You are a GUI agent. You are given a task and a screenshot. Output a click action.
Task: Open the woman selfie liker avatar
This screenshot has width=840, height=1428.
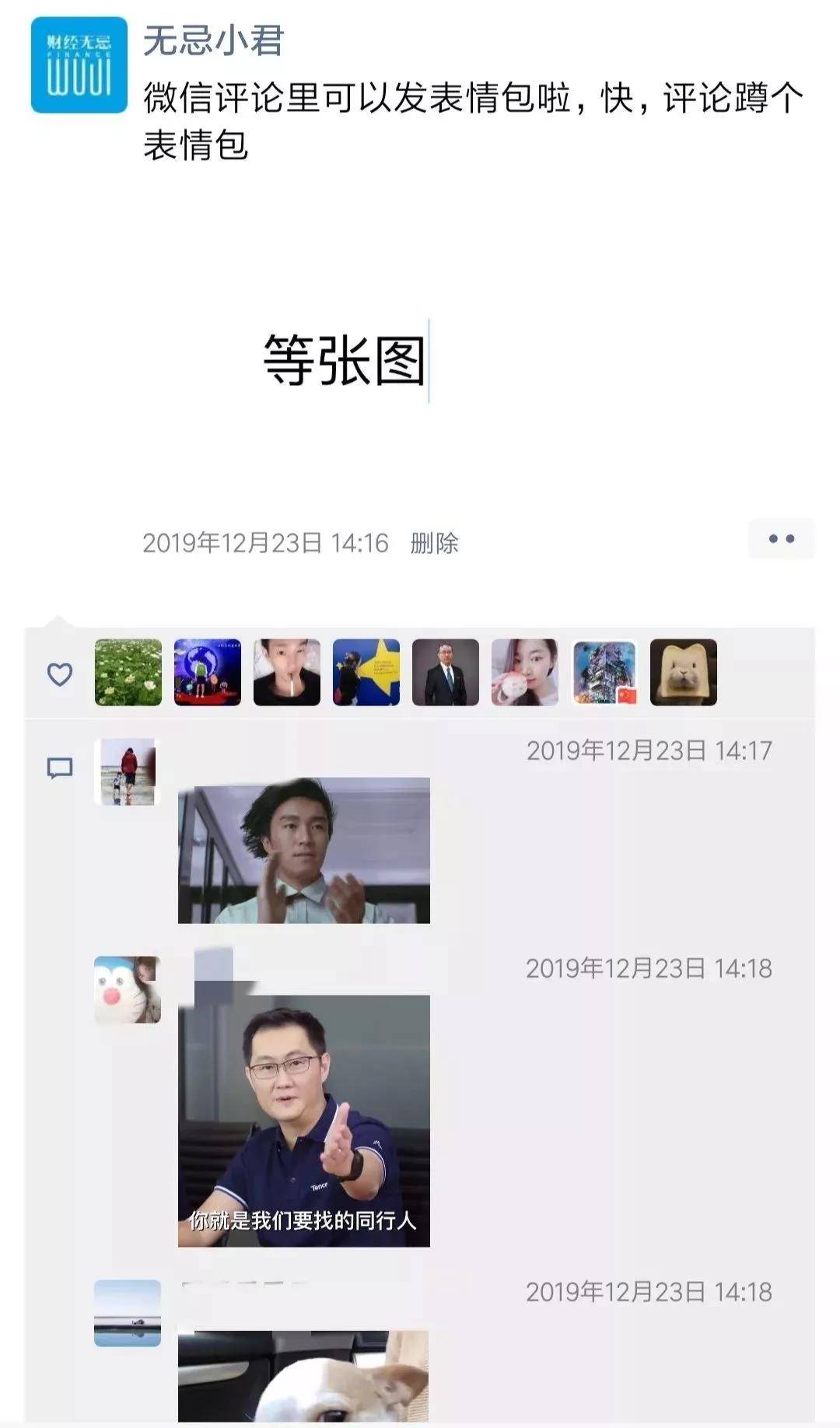coord(525,672)
